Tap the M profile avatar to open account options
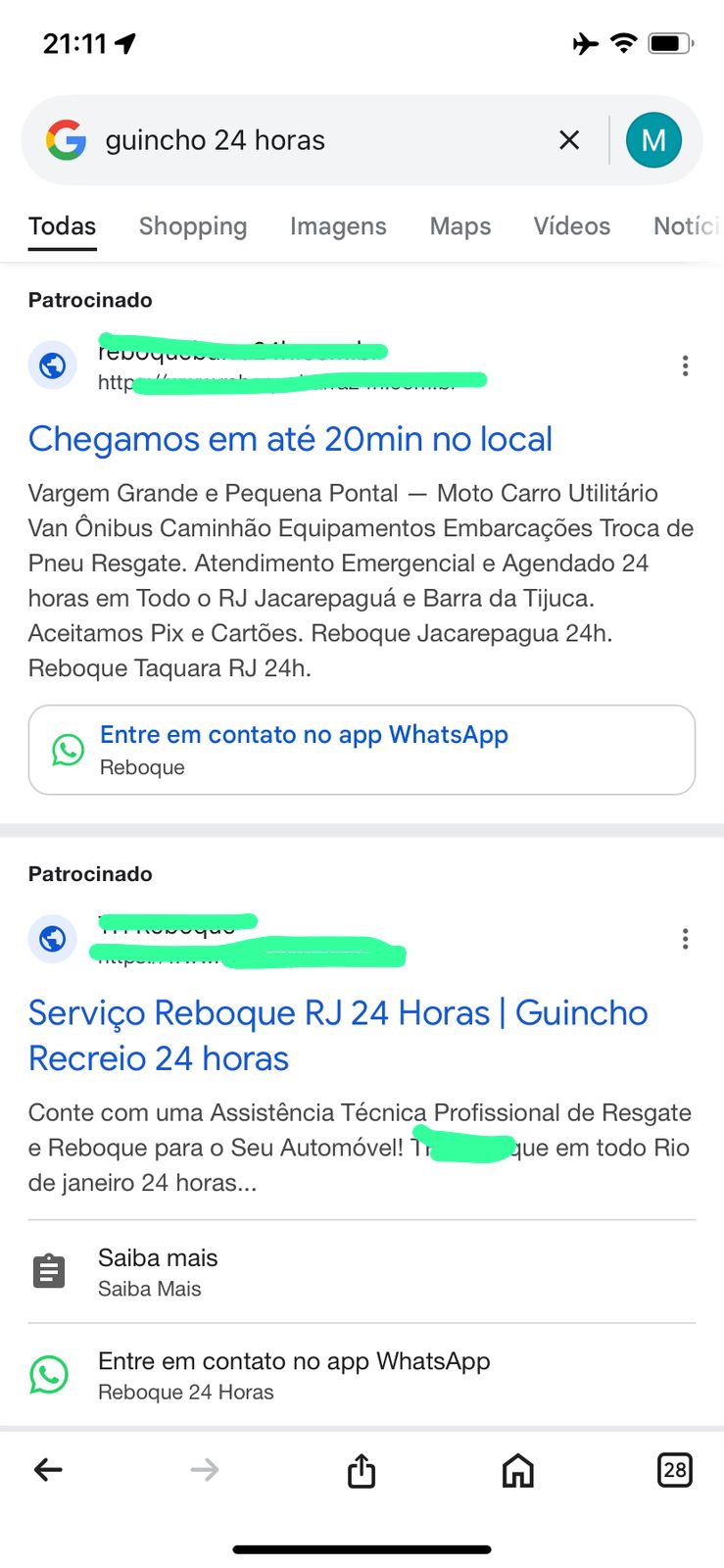This screenshot has width=724, height=1568. (x=653, y=139)
